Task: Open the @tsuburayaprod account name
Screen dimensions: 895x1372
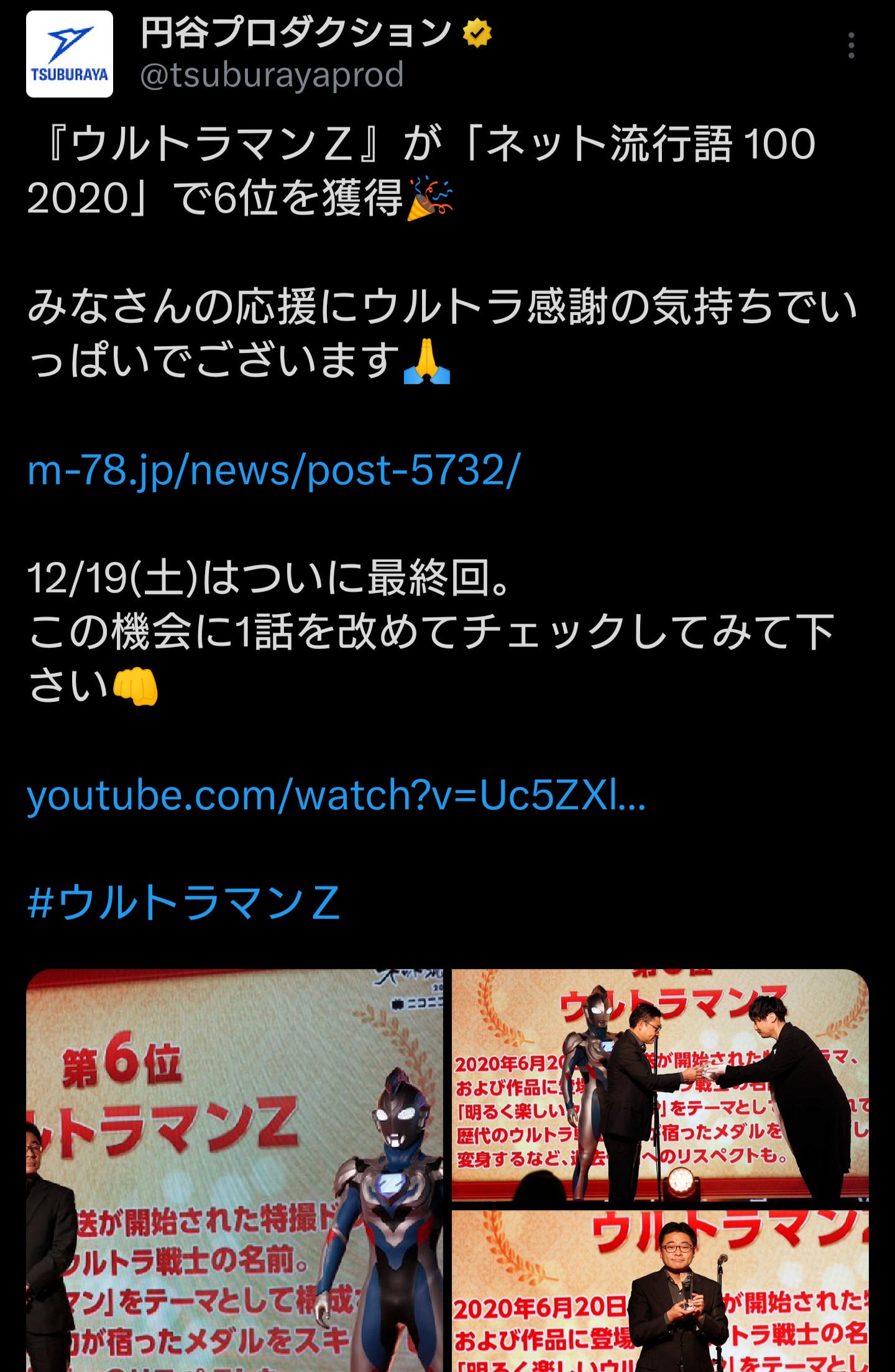Action: tap(272, 75)
